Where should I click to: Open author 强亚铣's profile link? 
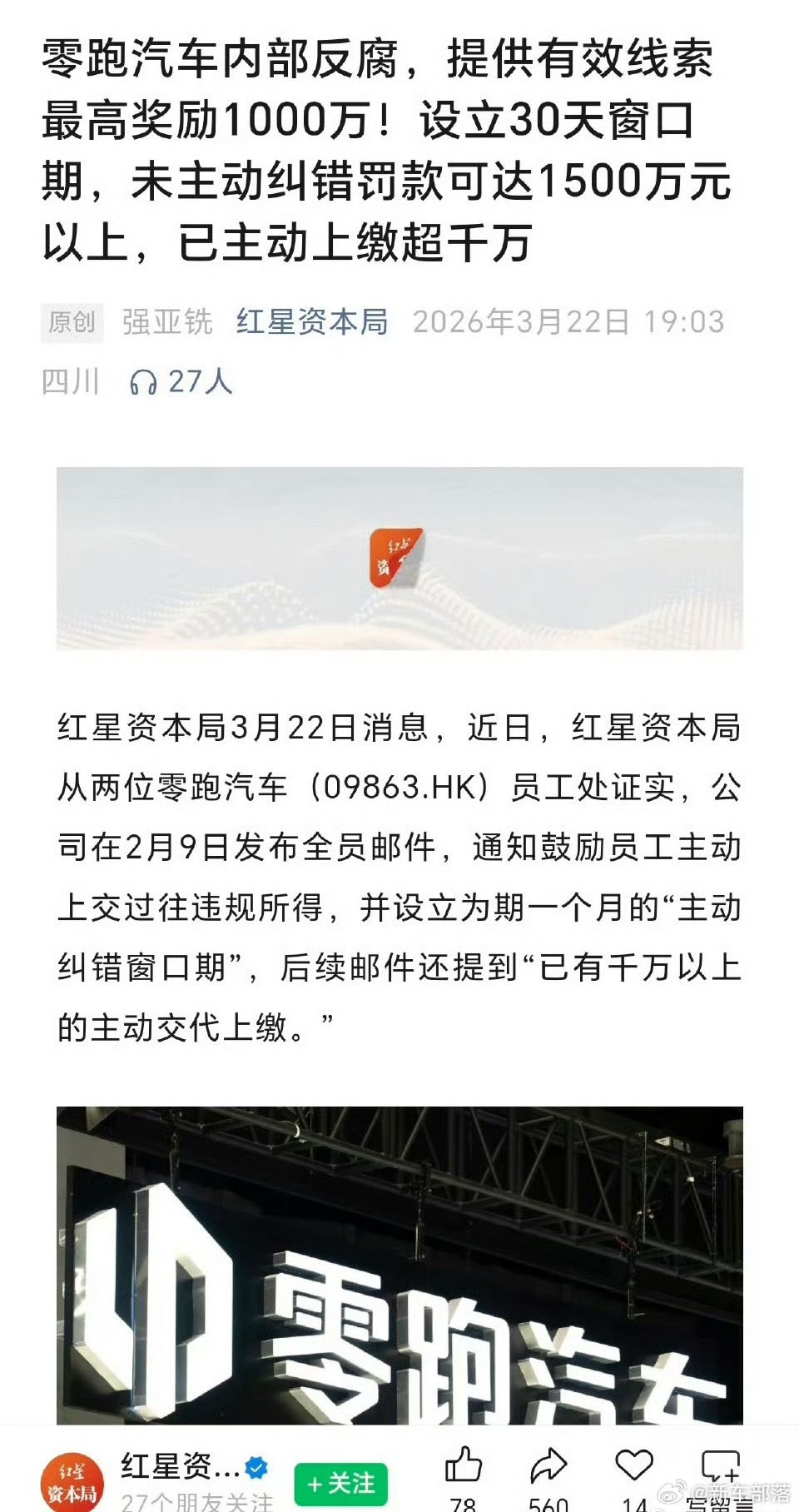point(165,323)
